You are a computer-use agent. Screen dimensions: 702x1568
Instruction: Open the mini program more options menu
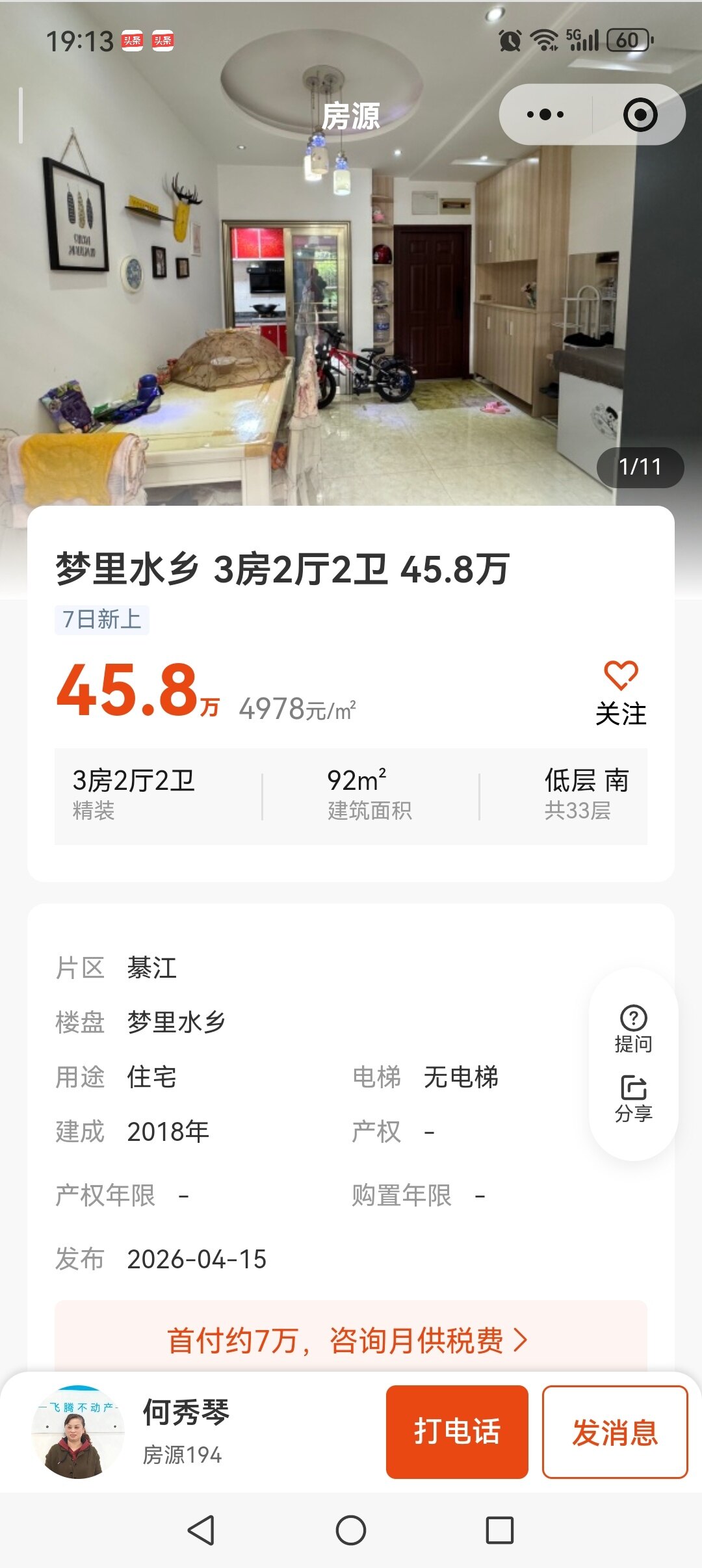coord(545,114)
